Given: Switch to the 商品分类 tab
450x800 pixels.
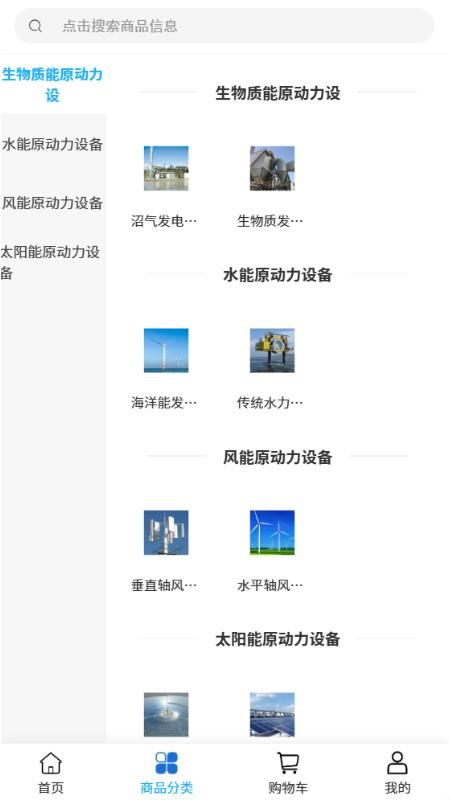Looking at the screenshot, I should 166,772.
